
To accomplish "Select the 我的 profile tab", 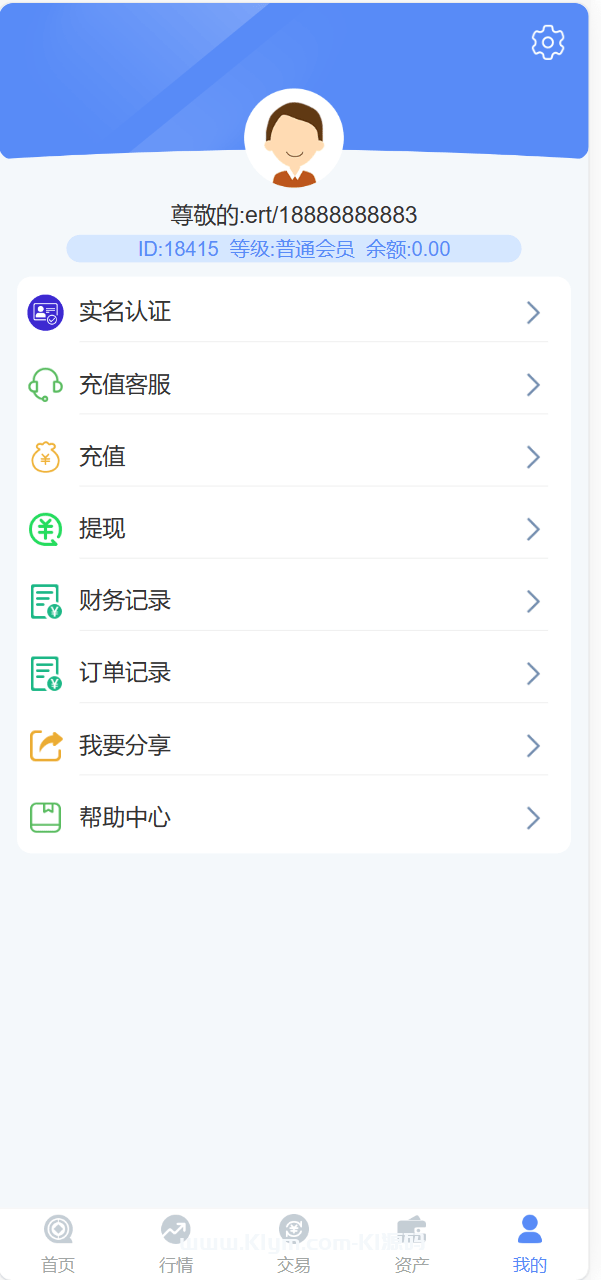I will click(x=530, y=1244).
